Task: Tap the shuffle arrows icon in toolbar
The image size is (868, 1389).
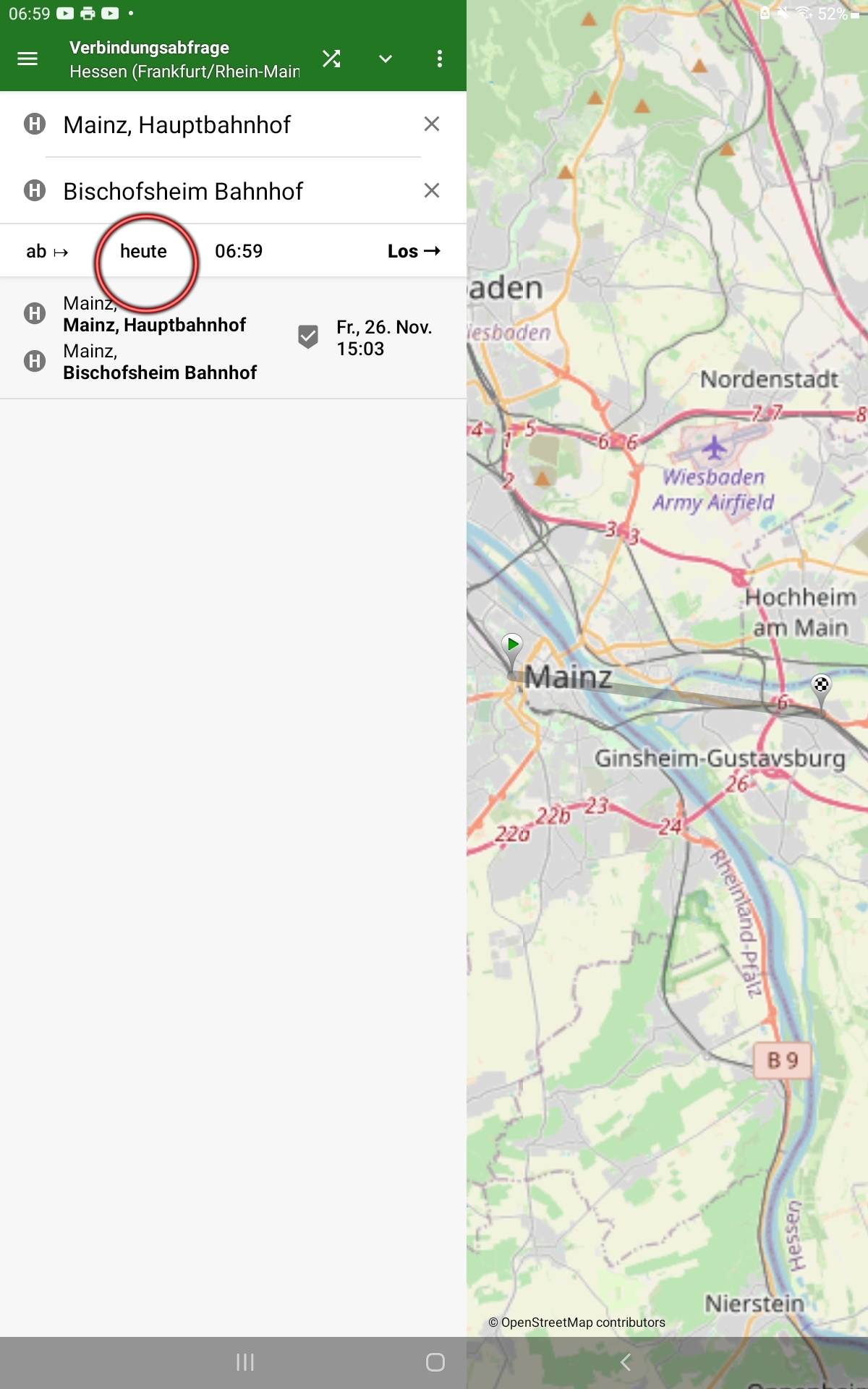Action: [331, 59]
